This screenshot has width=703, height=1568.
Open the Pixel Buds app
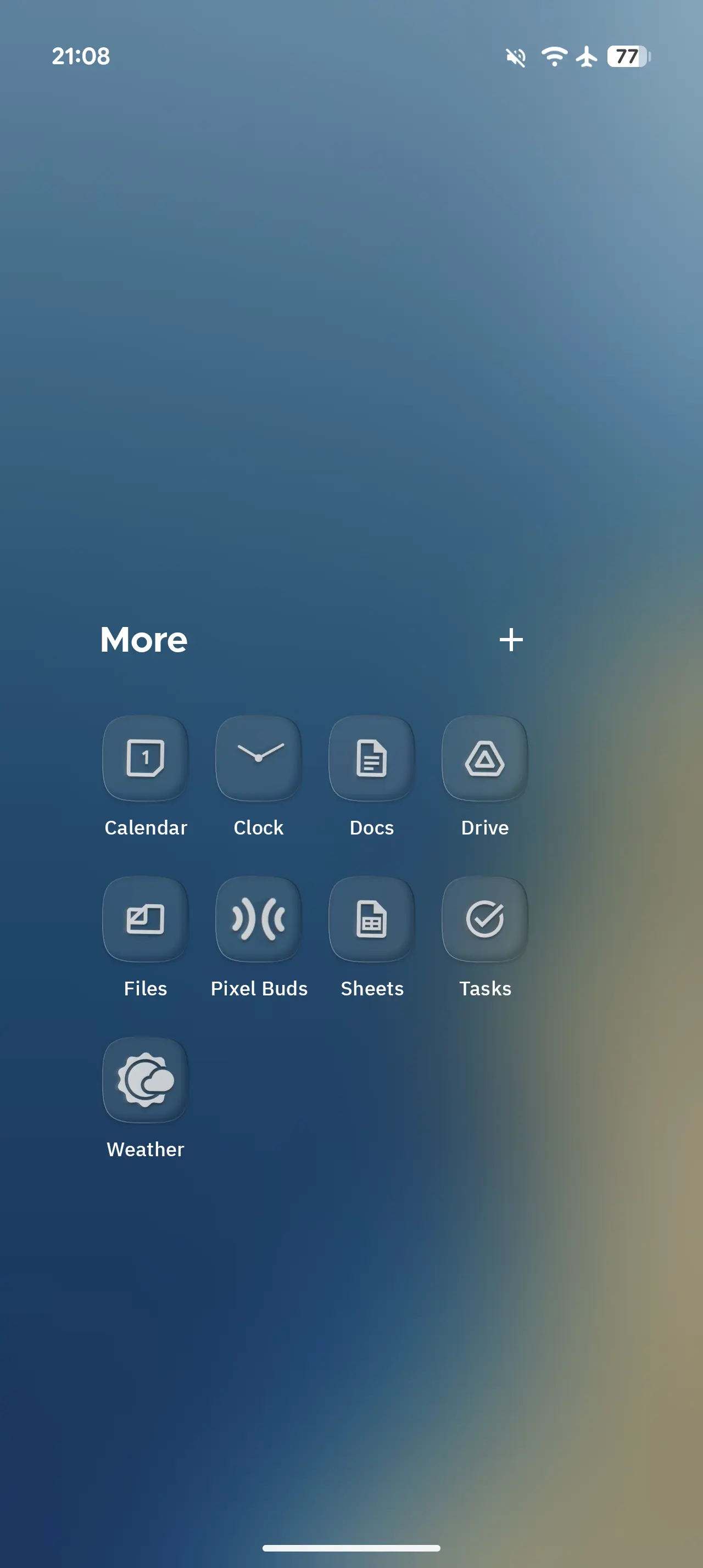click(259, 919)
